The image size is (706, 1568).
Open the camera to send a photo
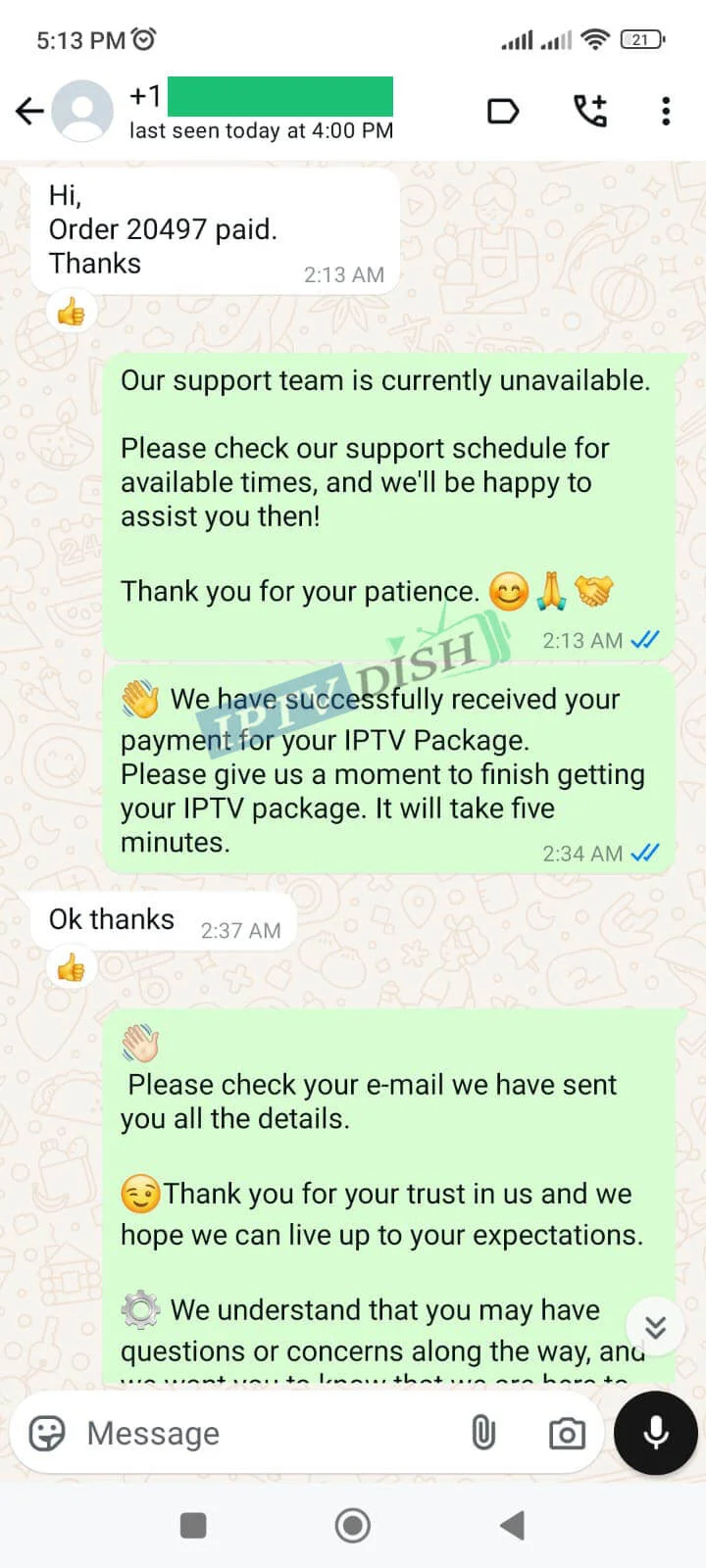pos(566,1434)
